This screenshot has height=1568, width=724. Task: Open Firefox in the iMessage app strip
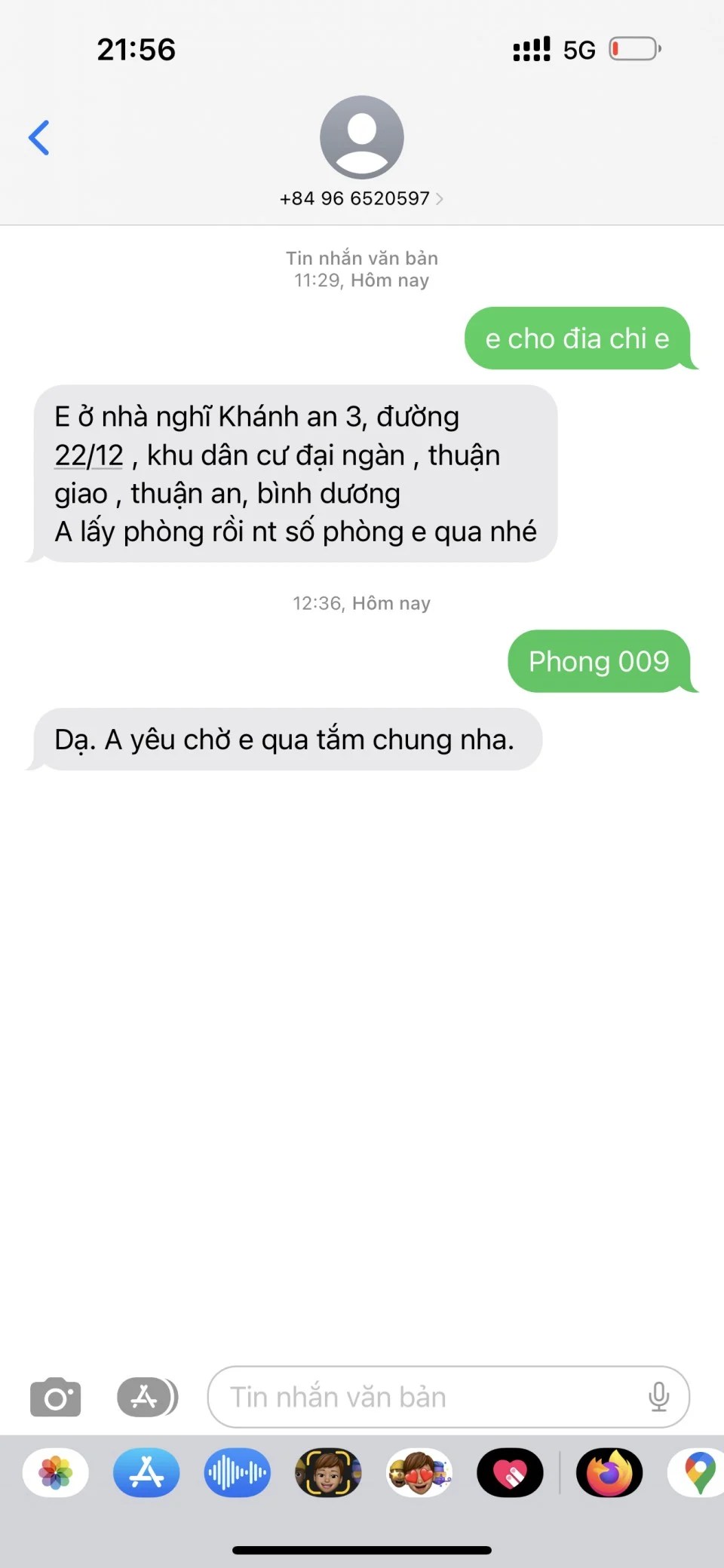pos(609,1472)
